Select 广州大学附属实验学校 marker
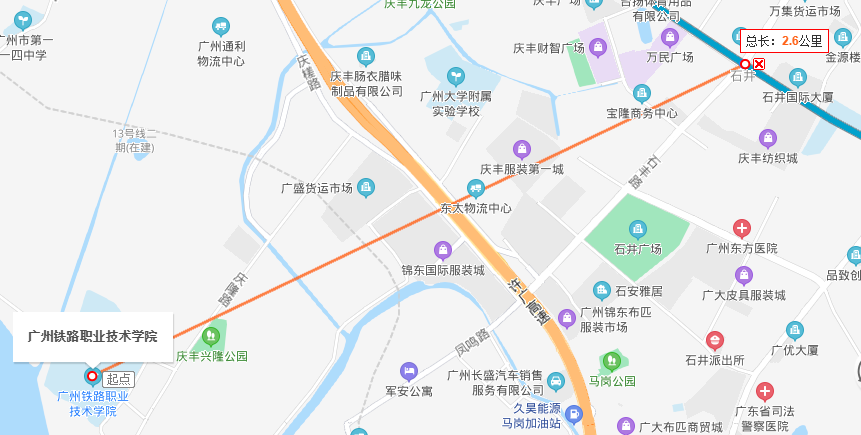Image resolution: width=861 pixels, height=435 pixels. click(x=456, y=75)
